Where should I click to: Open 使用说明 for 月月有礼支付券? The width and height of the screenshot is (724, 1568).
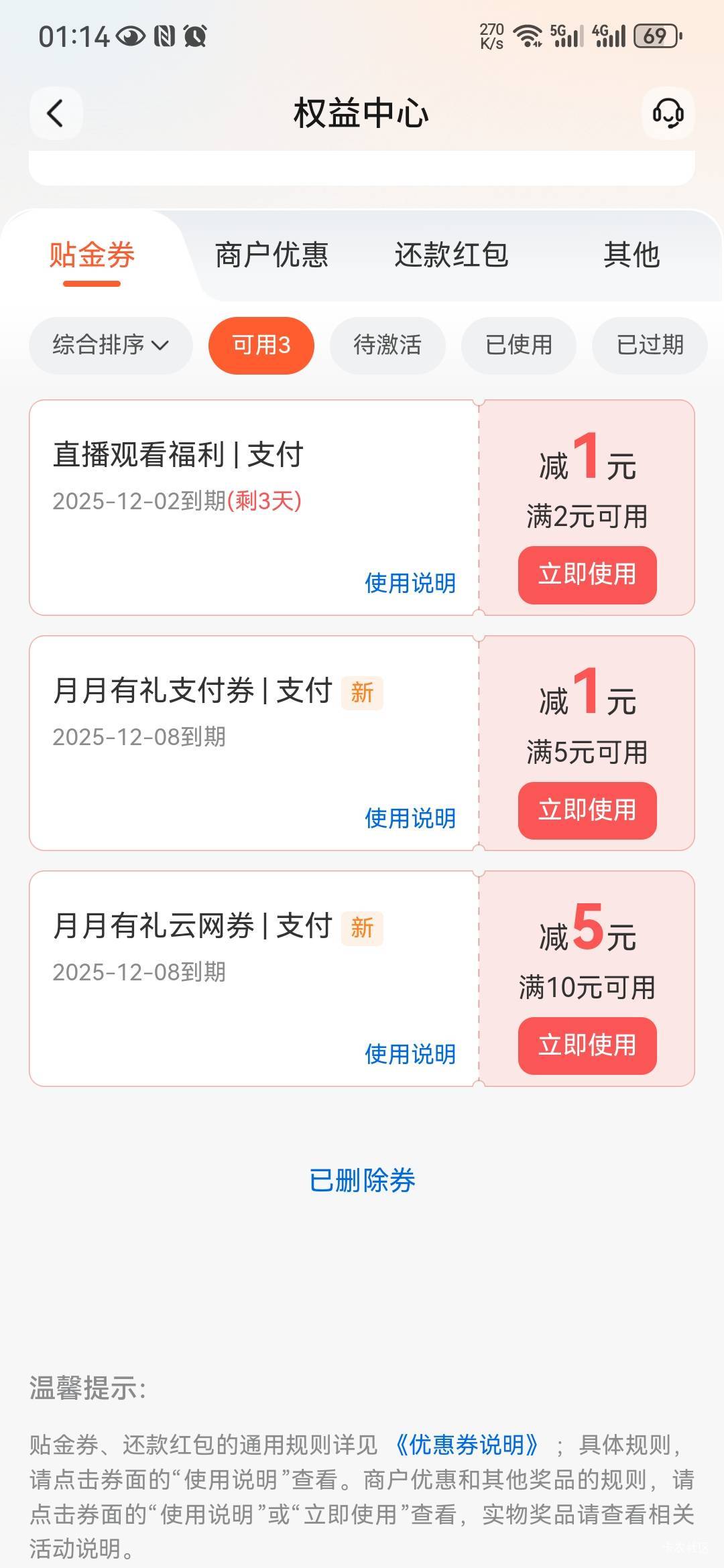pyautogui.click(x=410, y=818)
